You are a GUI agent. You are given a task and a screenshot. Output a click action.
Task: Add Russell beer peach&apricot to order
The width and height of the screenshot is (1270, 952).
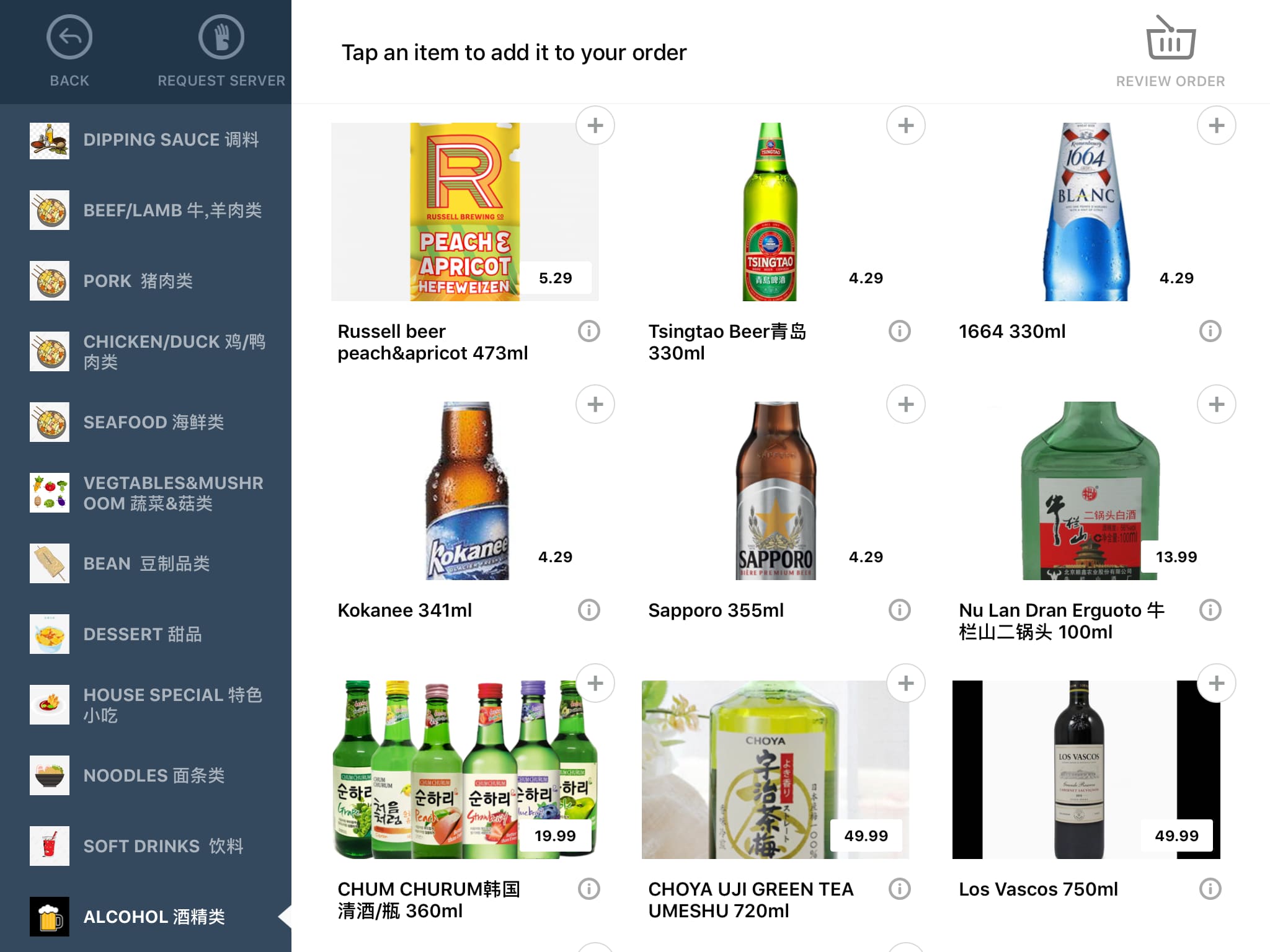click(x=595, y=126)
